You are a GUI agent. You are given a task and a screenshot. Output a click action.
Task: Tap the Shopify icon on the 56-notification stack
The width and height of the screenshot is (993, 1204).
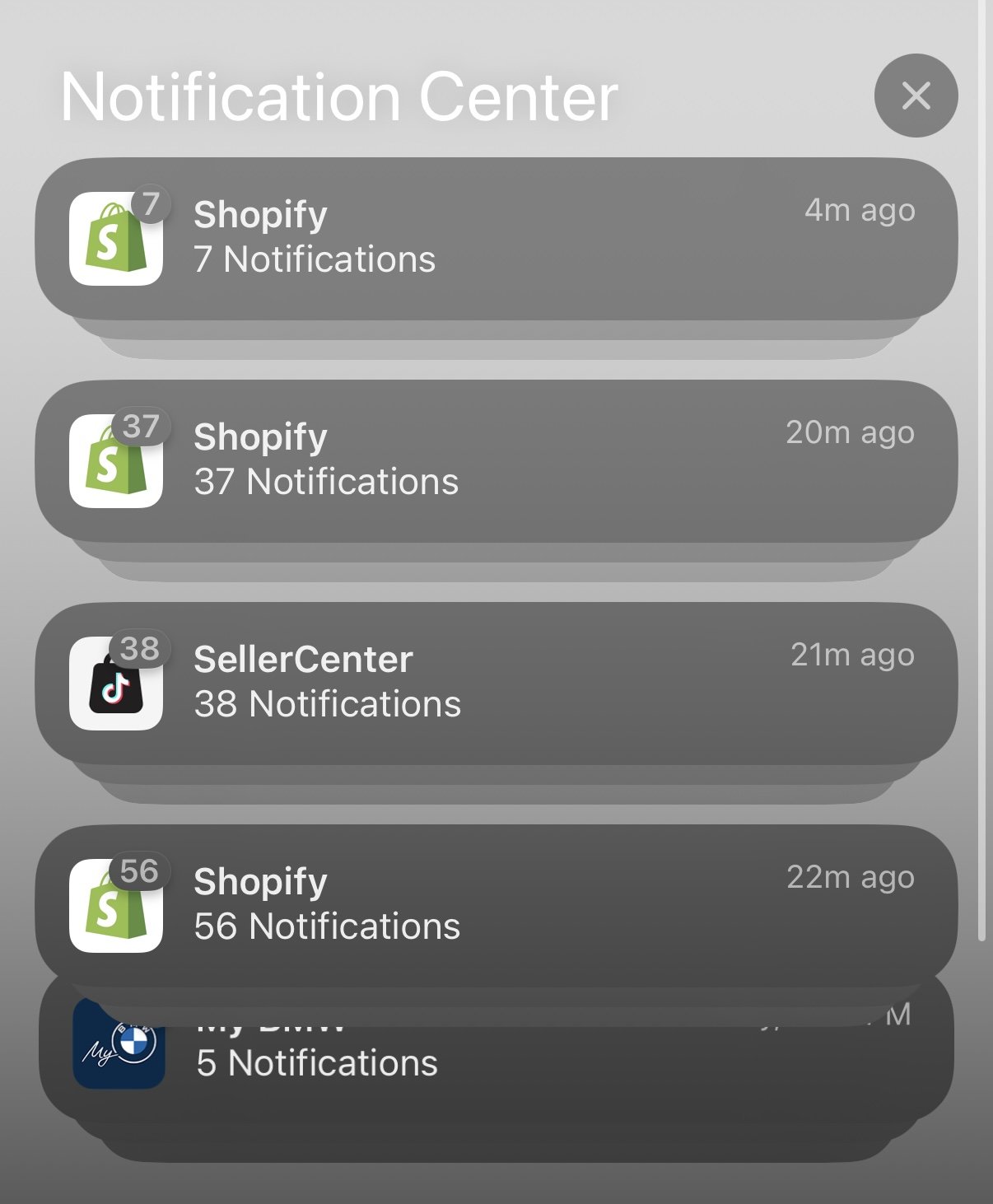click(x=115, y=906)
